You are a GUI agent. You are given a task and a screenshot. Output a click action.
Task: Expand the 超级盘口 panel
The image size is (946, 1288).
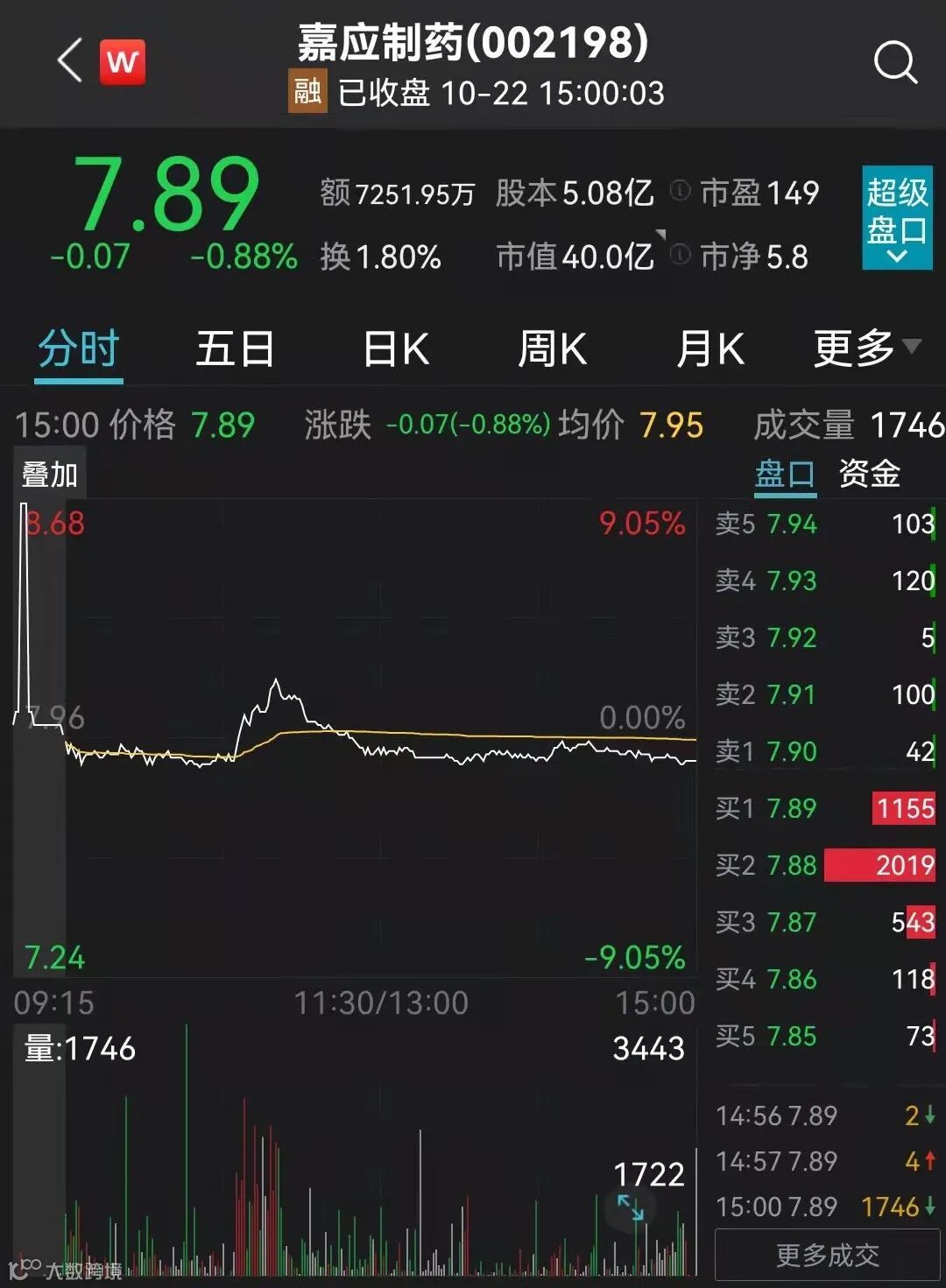click(896, 217)
